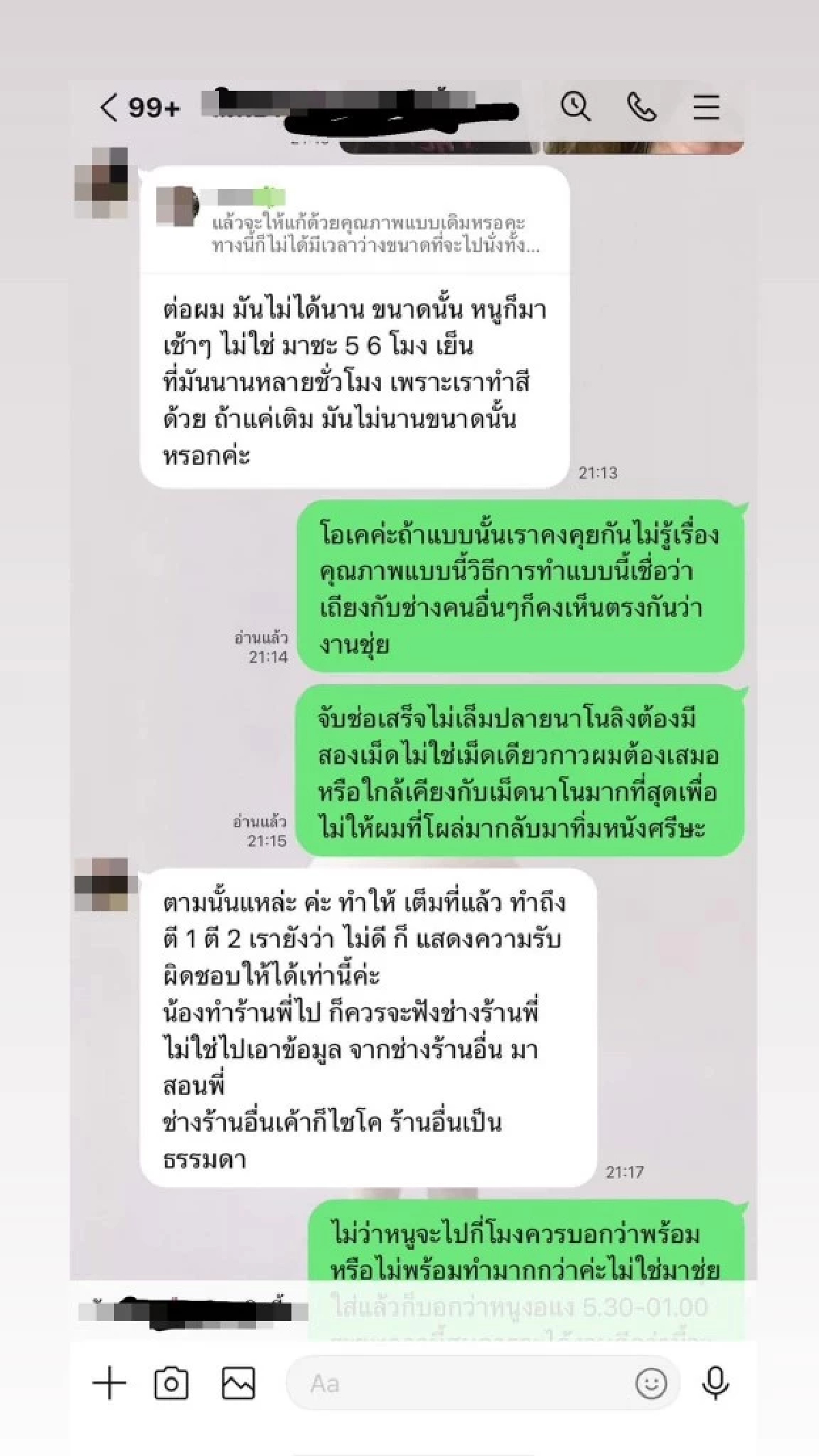Record a voice message with the microphone

coord(715,1384)
